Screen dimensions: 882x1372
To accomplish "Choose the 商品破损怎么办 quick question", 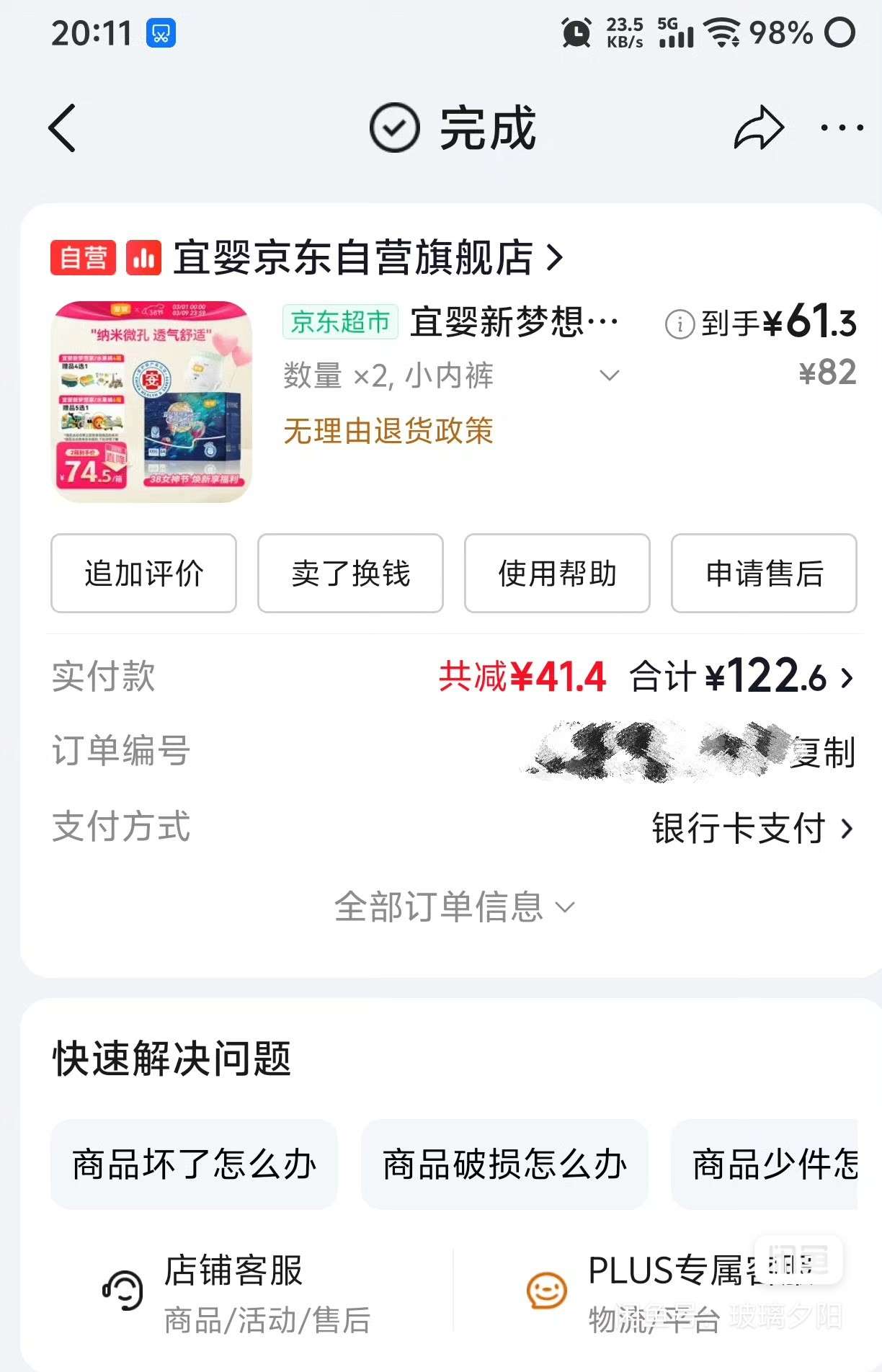I will (504, 1164).
